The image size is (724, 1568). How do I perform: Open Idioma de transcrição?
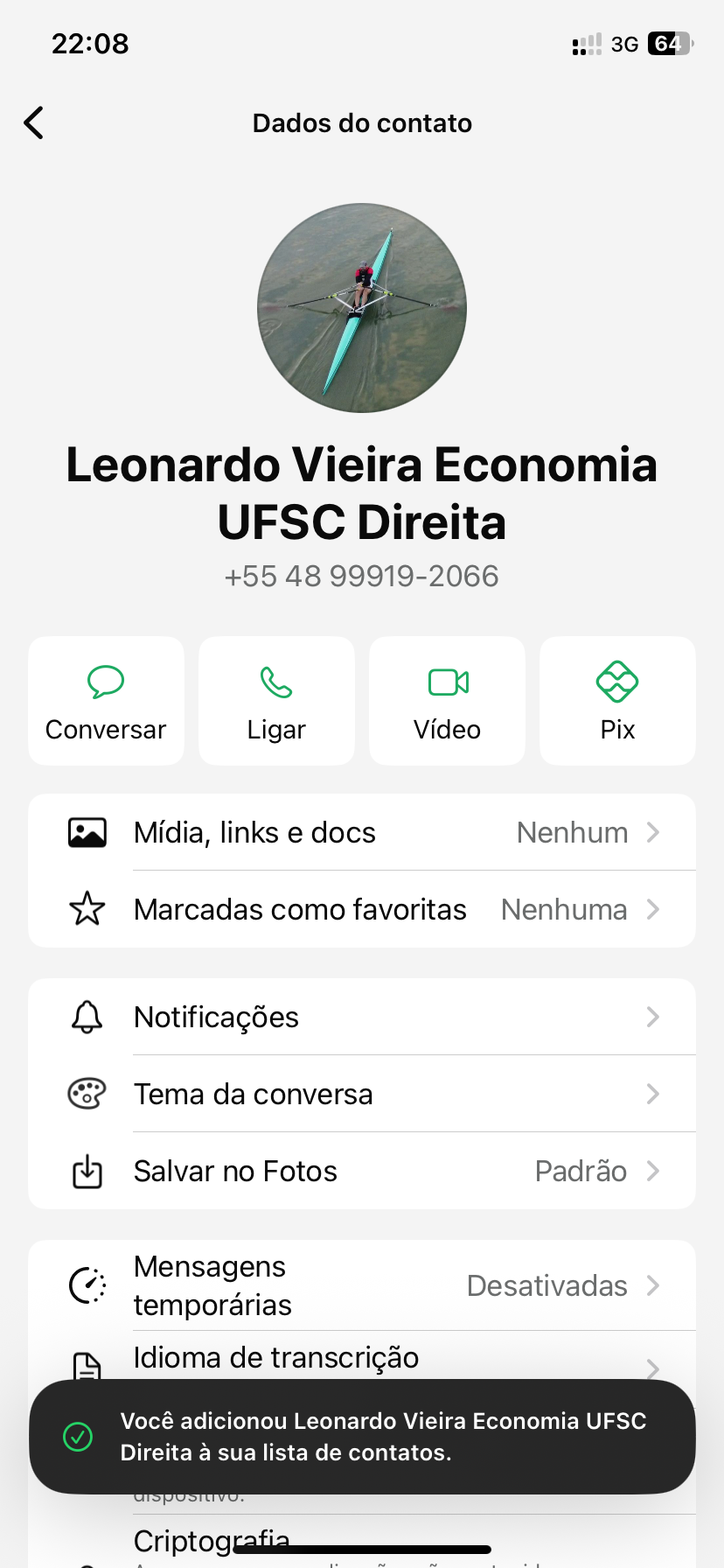click(x=362, y=1359)
